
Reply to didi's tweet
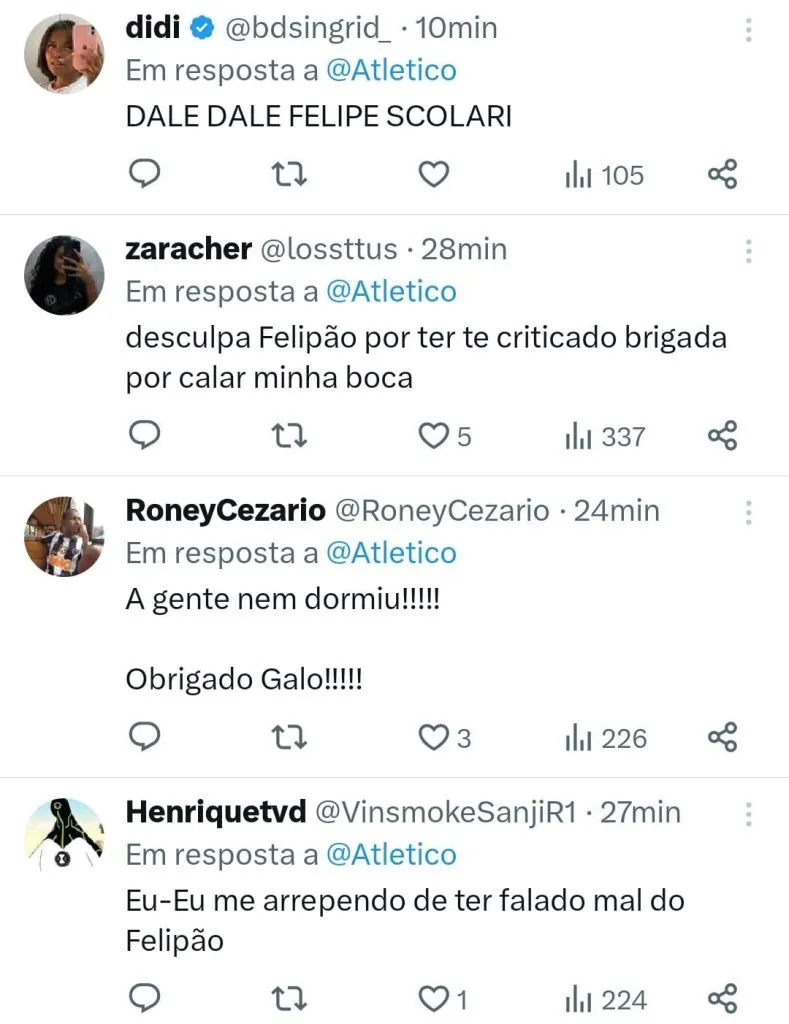click(x=146, y=175)
